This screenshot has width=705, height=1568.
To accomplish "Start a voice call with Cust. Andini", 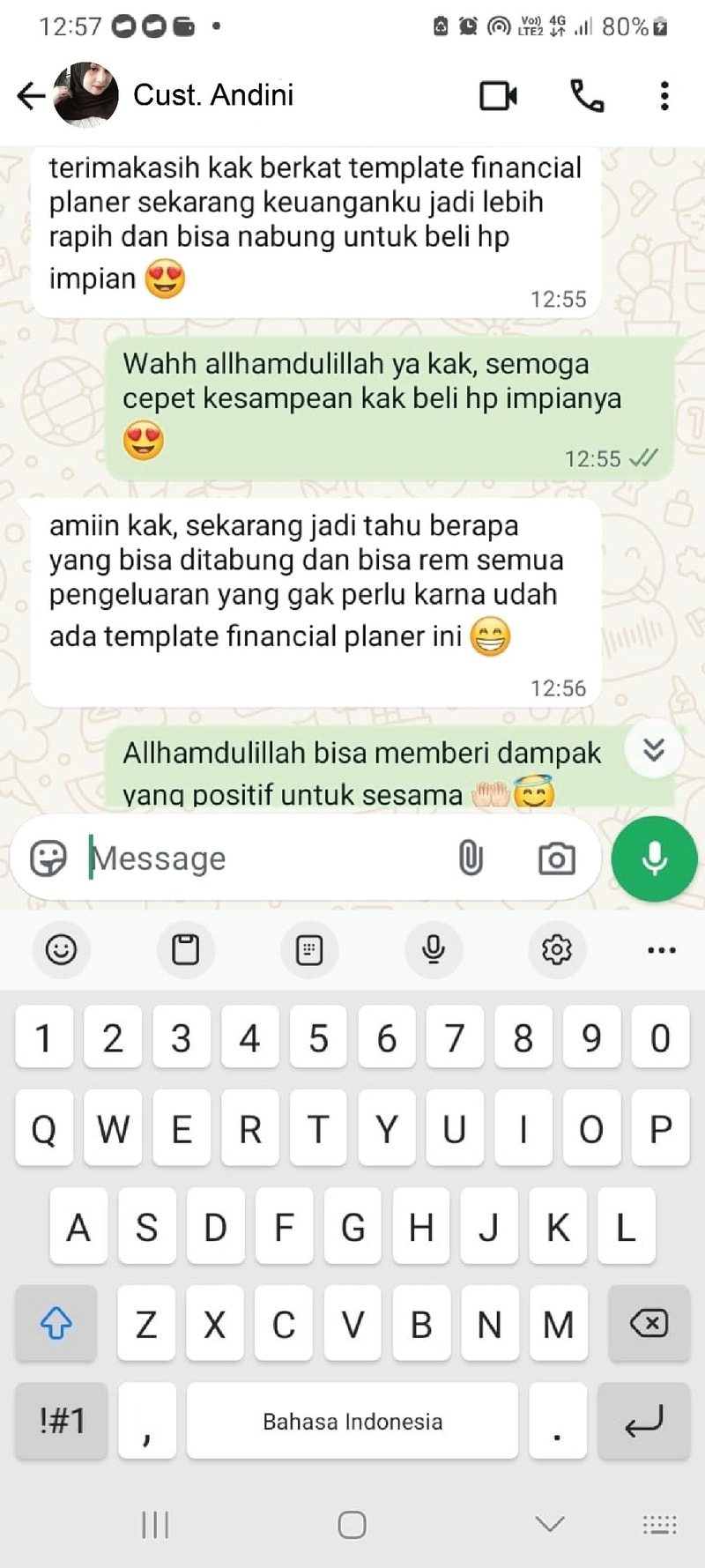I will pos(587,95).
